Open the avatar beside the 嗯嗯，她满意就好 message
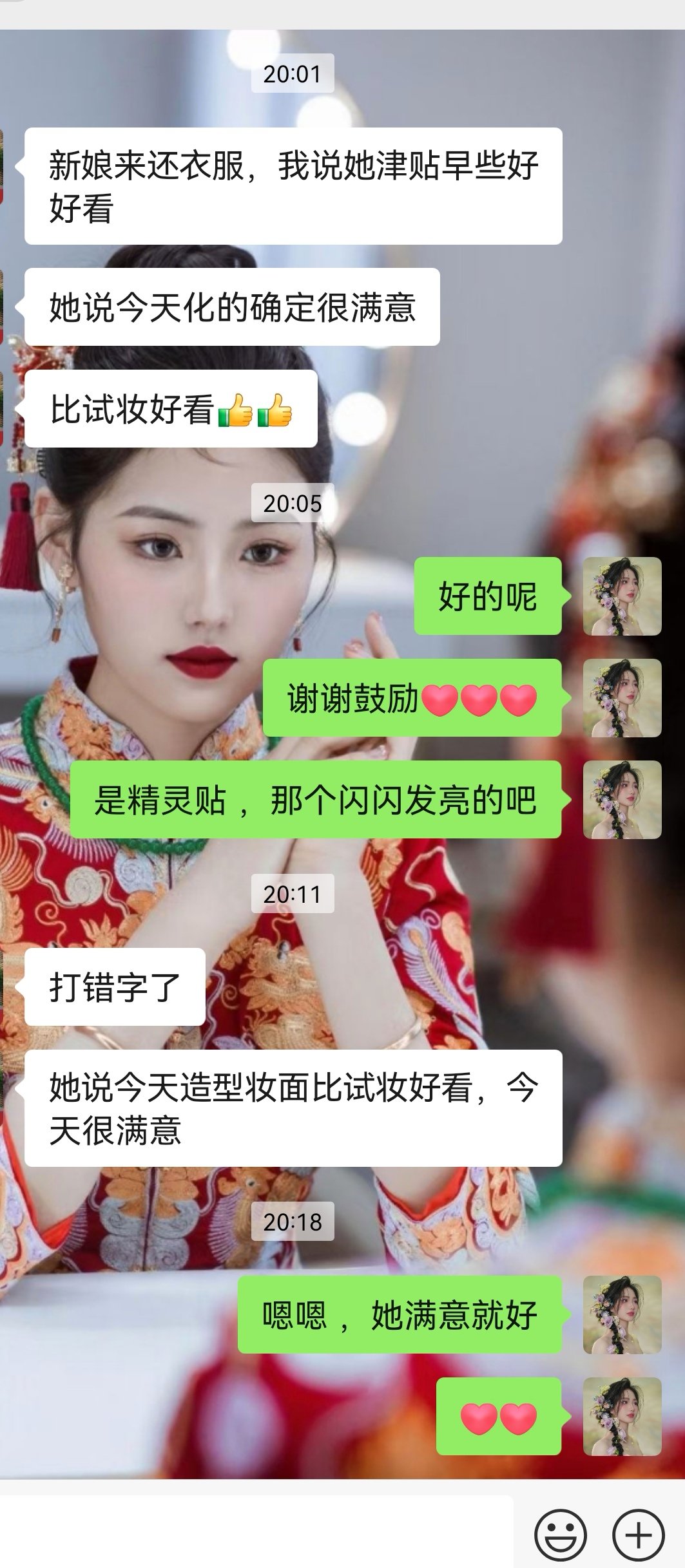The height and width of the screenshot is (1568, 685). pyautogui.click(x=622, y=1315)
